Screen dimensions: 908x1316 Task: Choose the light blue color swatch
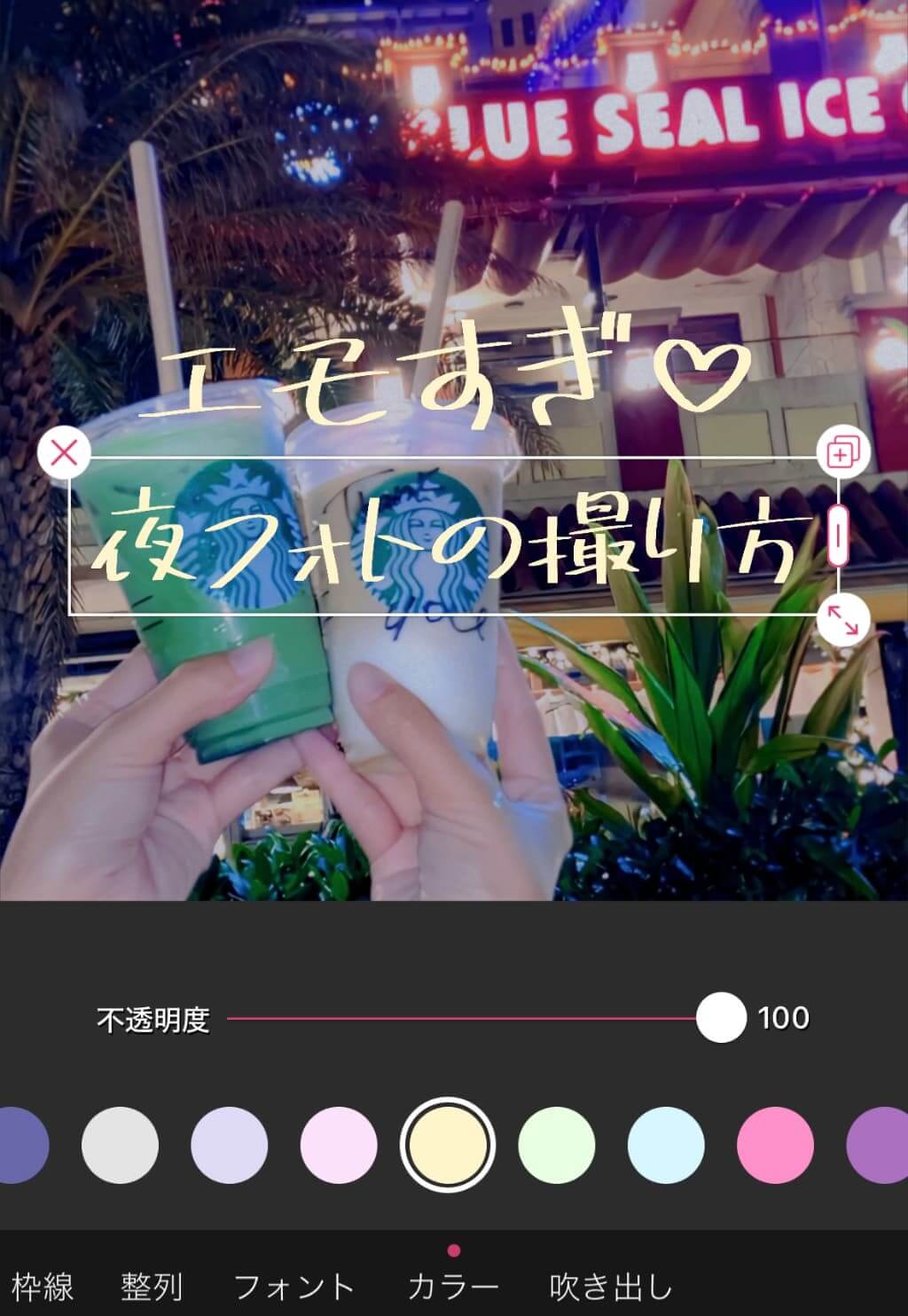click(x=666, y=1145)
